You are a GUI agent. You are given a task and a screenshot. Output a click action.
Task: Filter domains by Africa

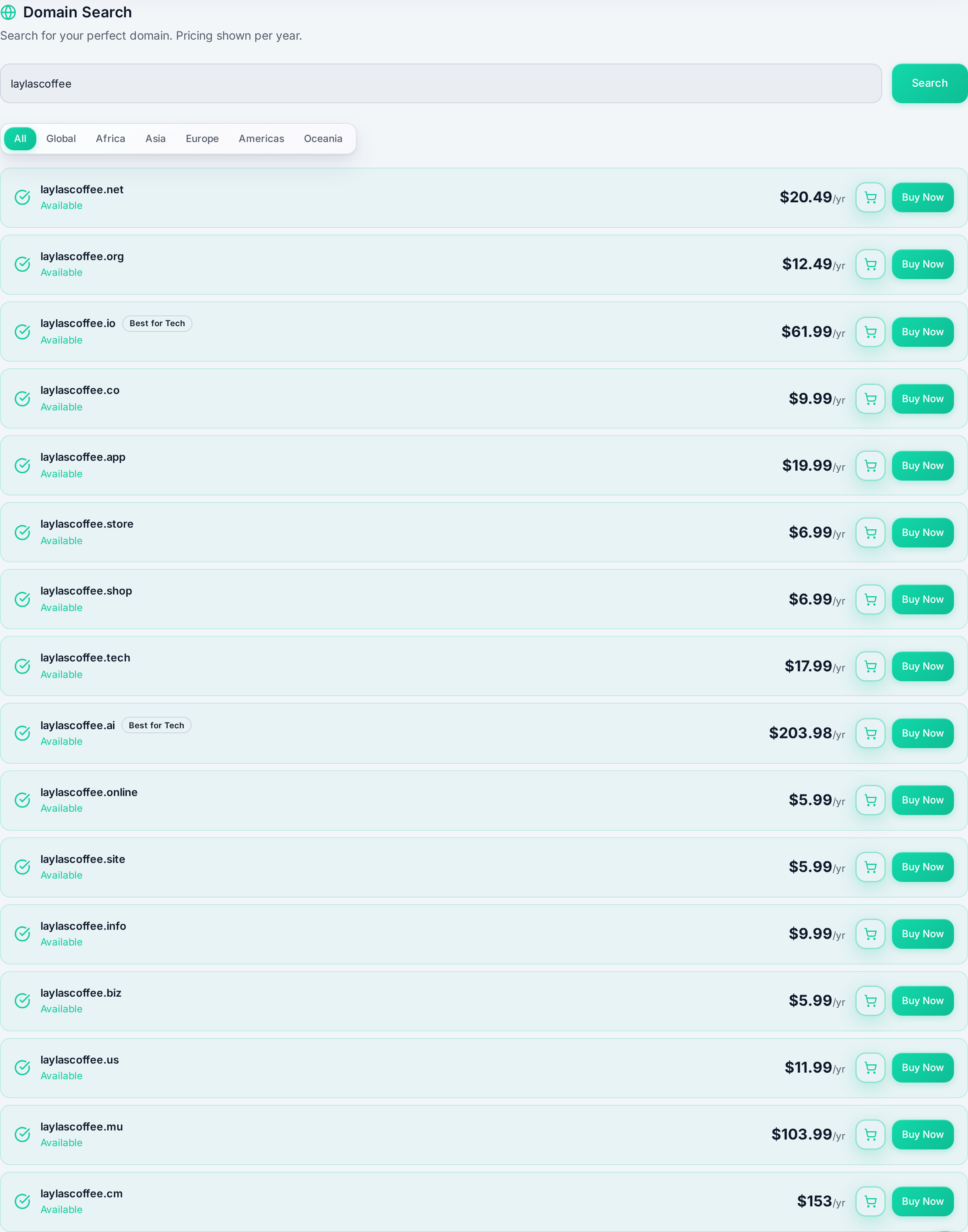tap(111, 139)
